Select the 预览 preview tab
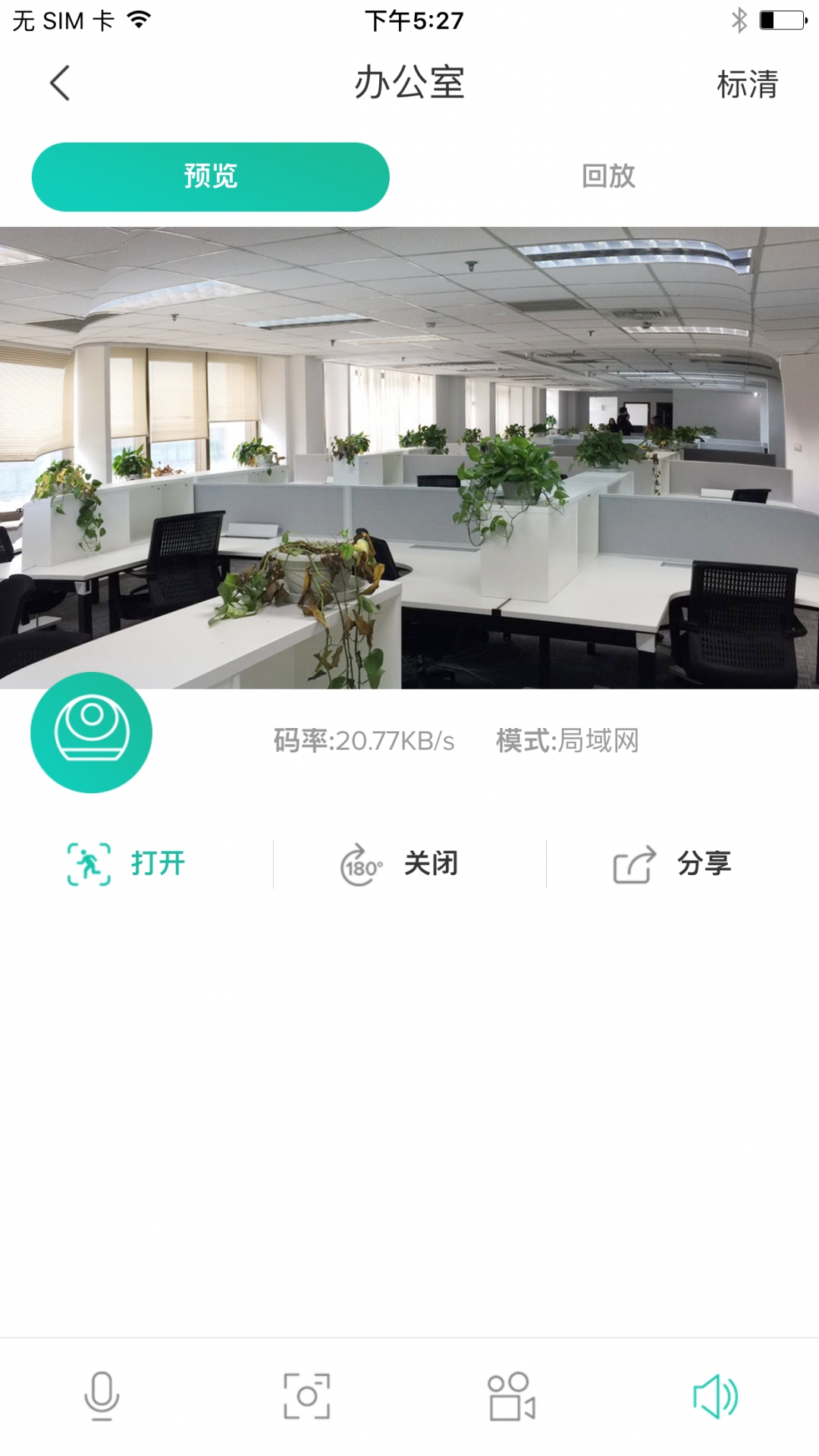Image resolution: width=819 pixels, height=1456 pixels. pyautogui.click(x=210, y=177)
